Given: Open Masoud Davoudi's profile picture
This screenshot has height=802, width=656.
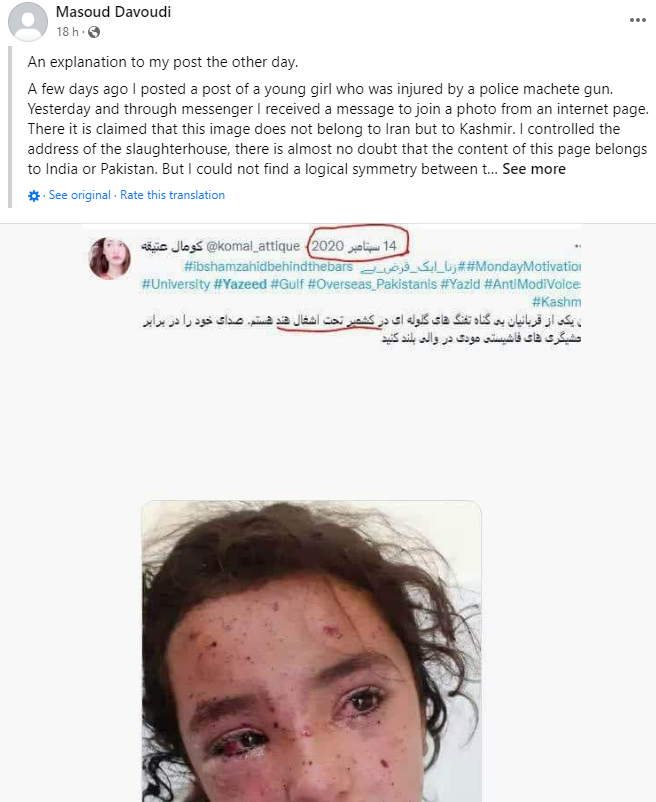Looking at the screenshot, I should click(26, 22).
